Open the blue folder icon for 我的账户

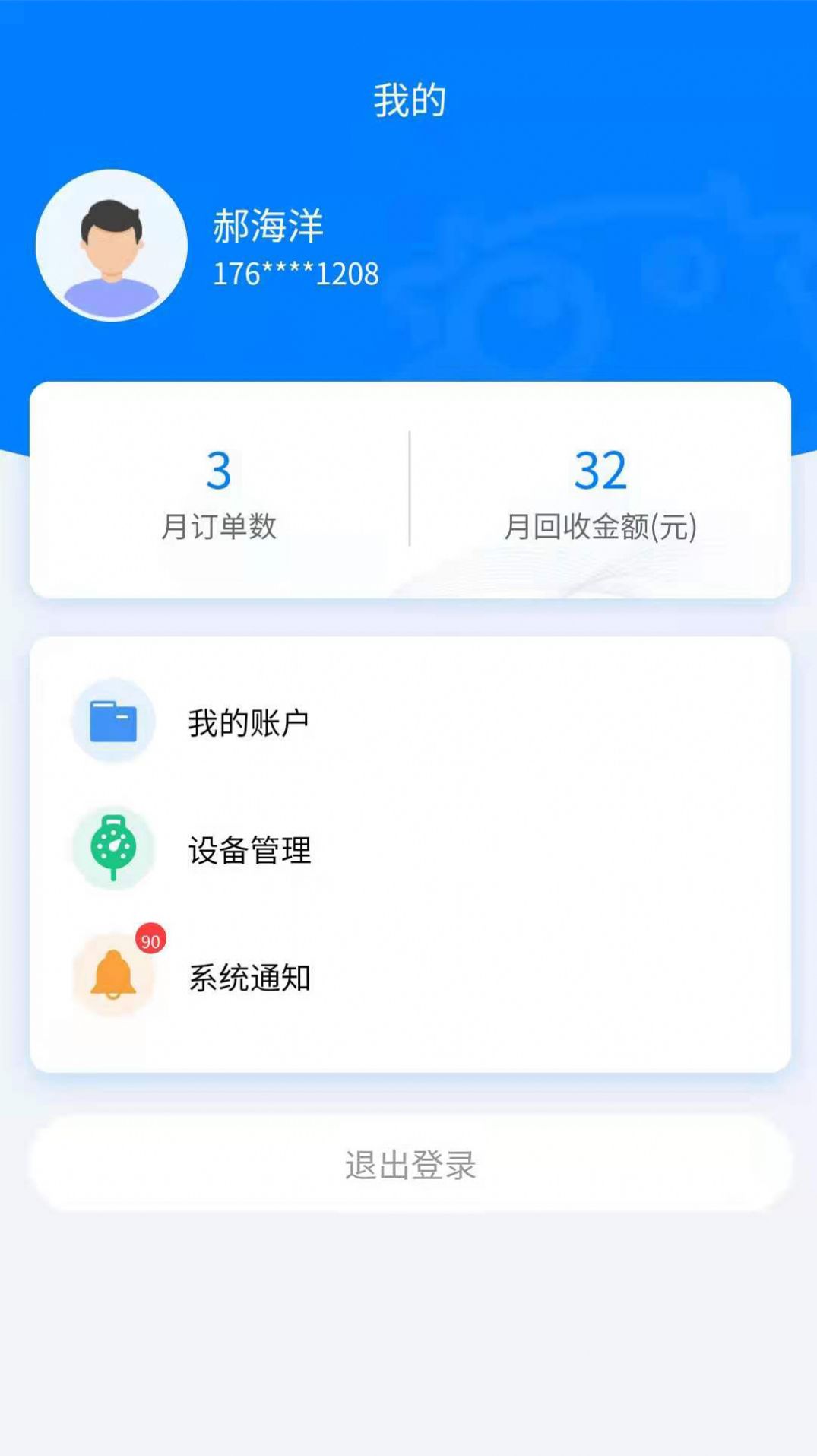pos(112,721)
